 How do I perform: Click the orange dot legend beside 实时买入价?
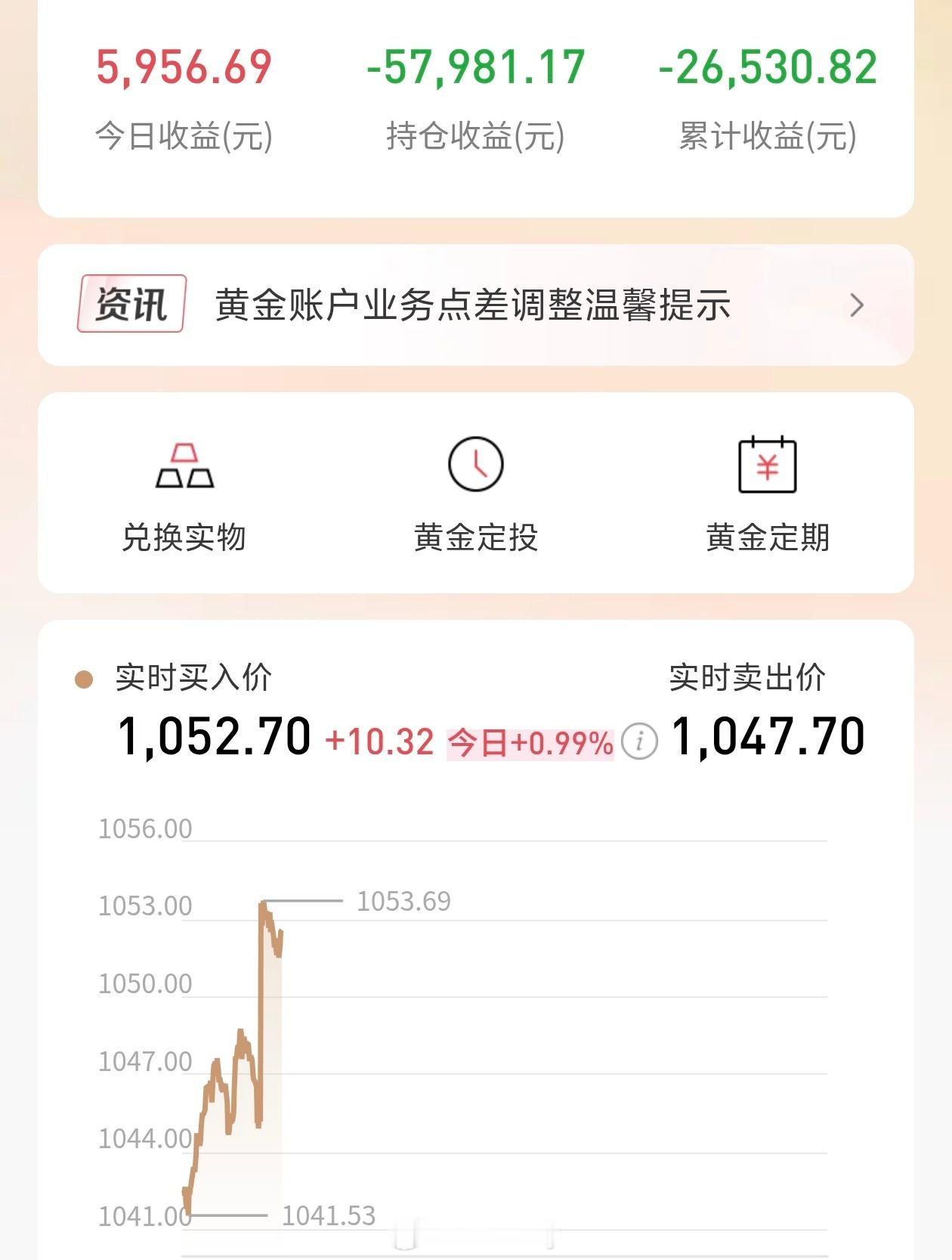pos(83,681)
